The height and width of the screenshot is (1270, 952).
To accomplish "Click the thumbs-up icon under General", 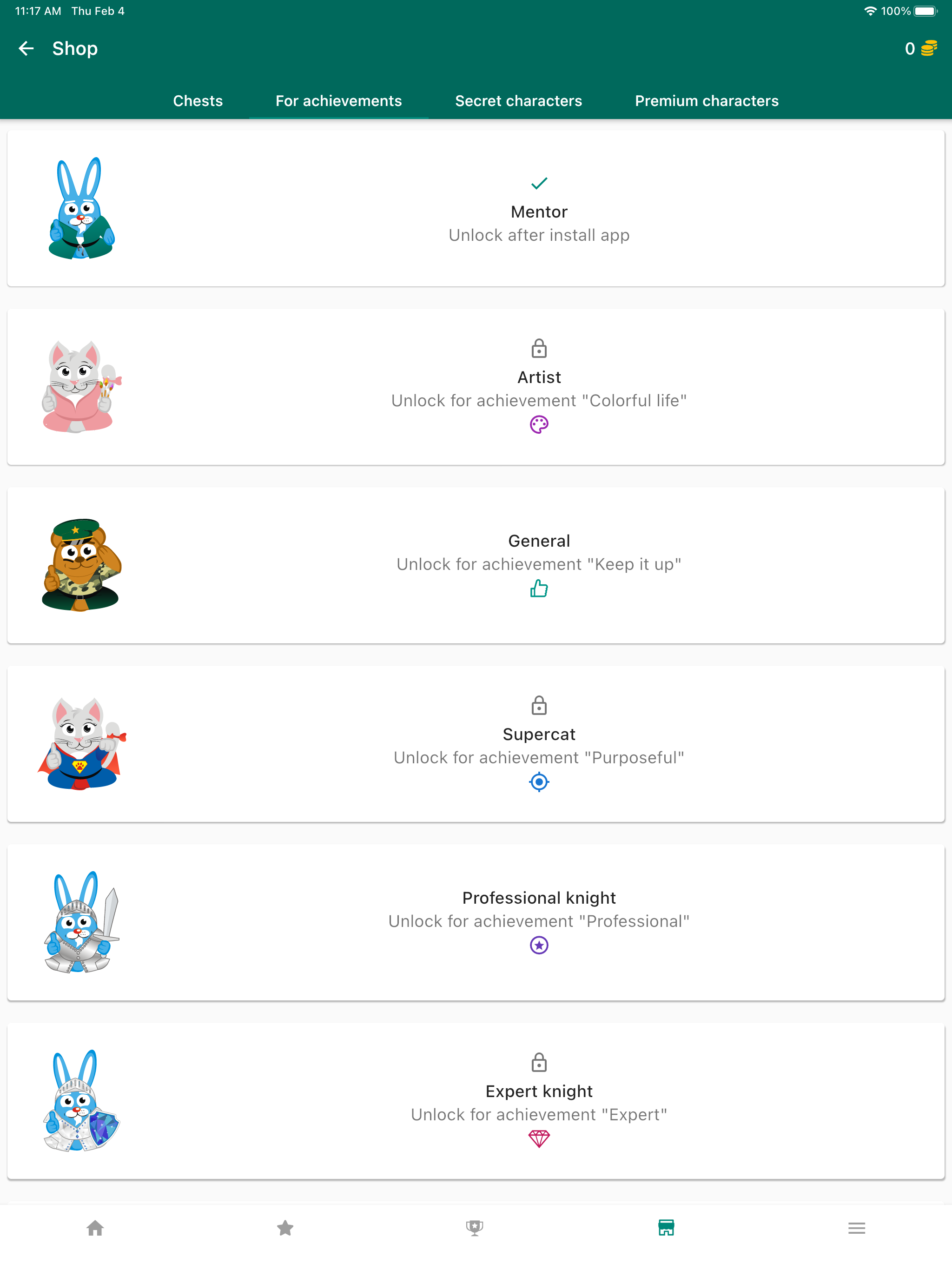I will click(x=539, y=588).
